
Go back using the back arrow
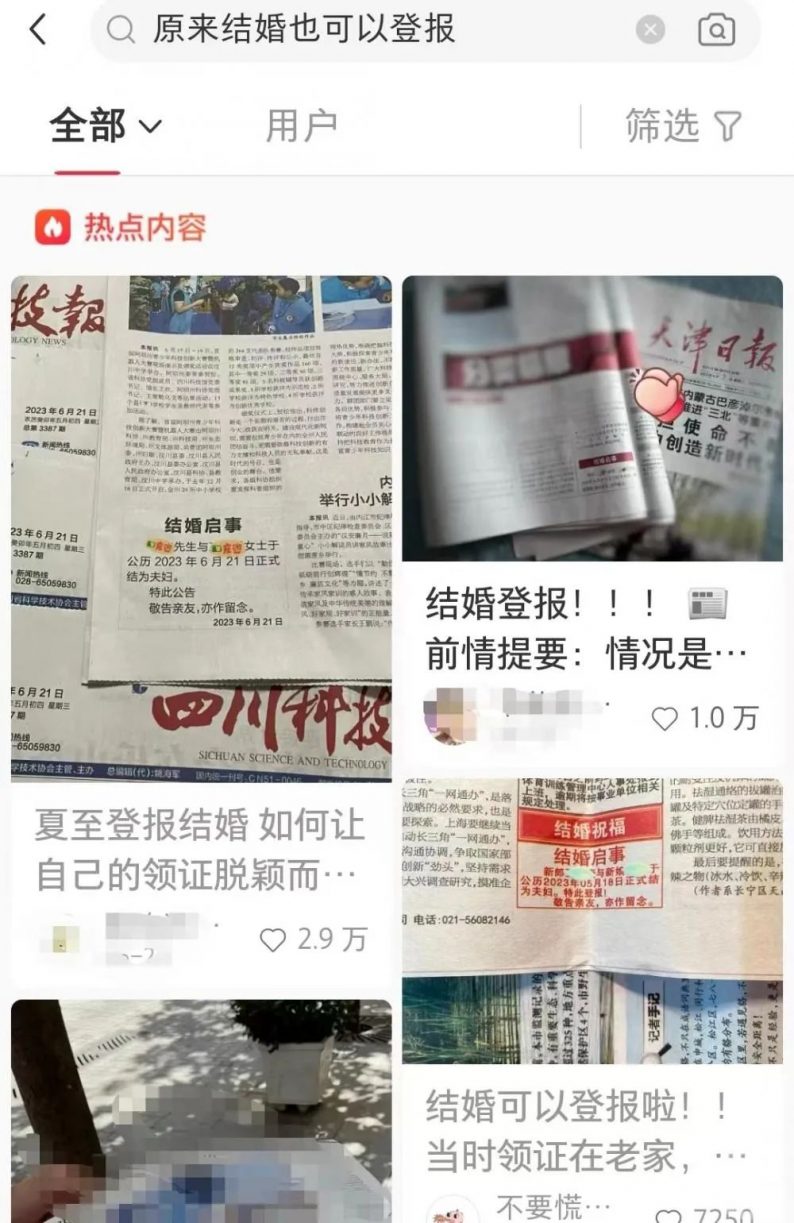tap(38, 30)
